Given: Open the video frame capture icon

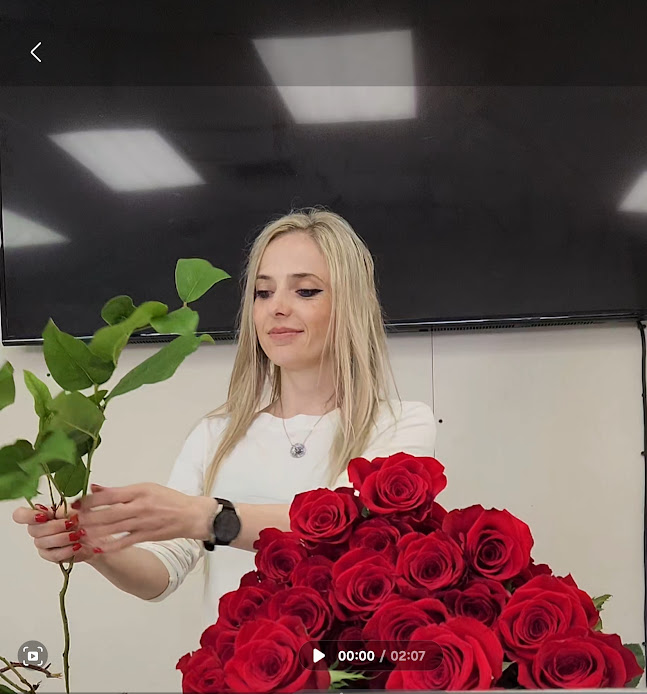Looking at the screenshot, I should pyautogui.click(x=33, y=656).
